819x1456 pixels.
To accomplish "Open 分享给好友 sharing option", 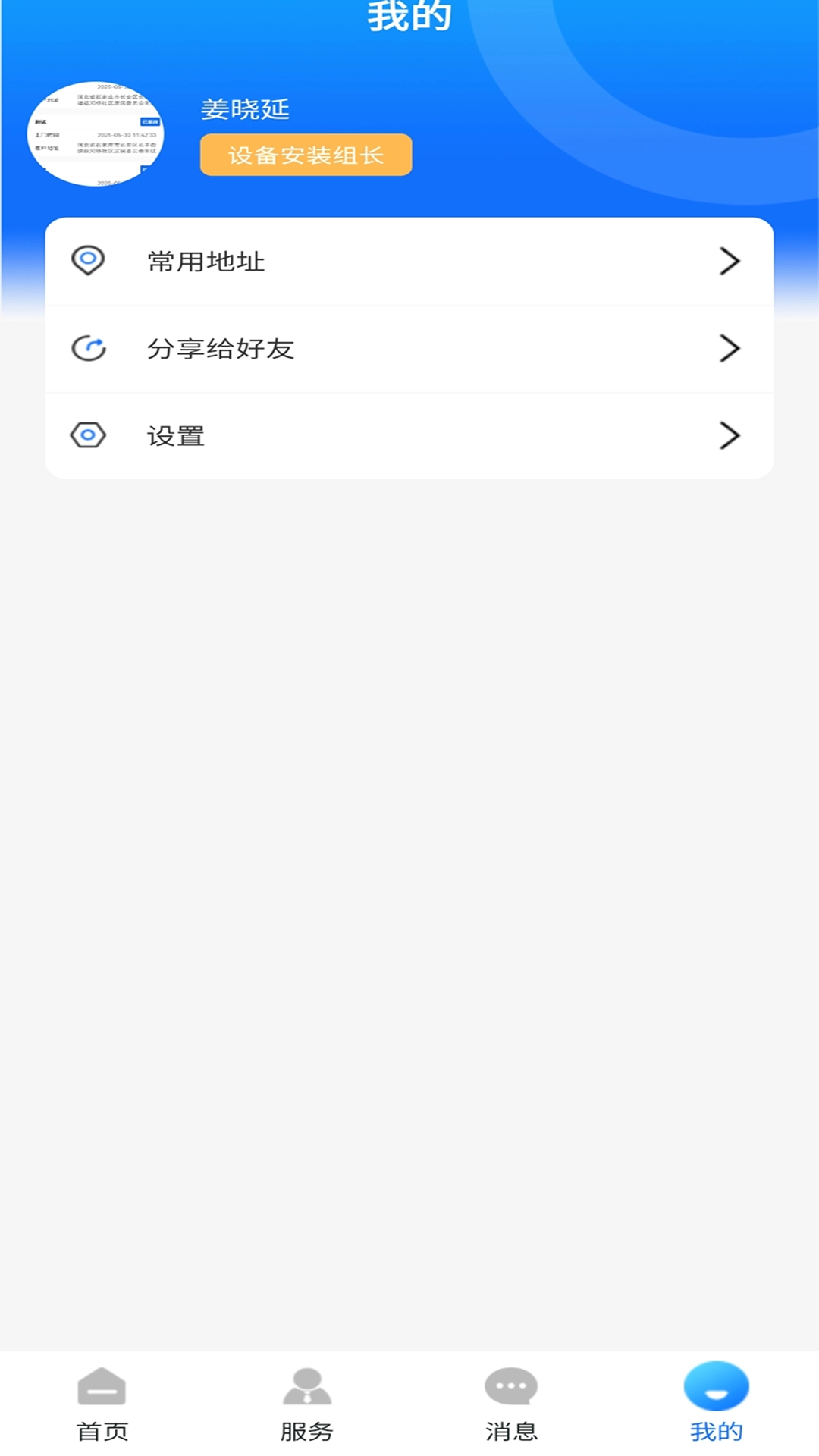I will 221,348.
